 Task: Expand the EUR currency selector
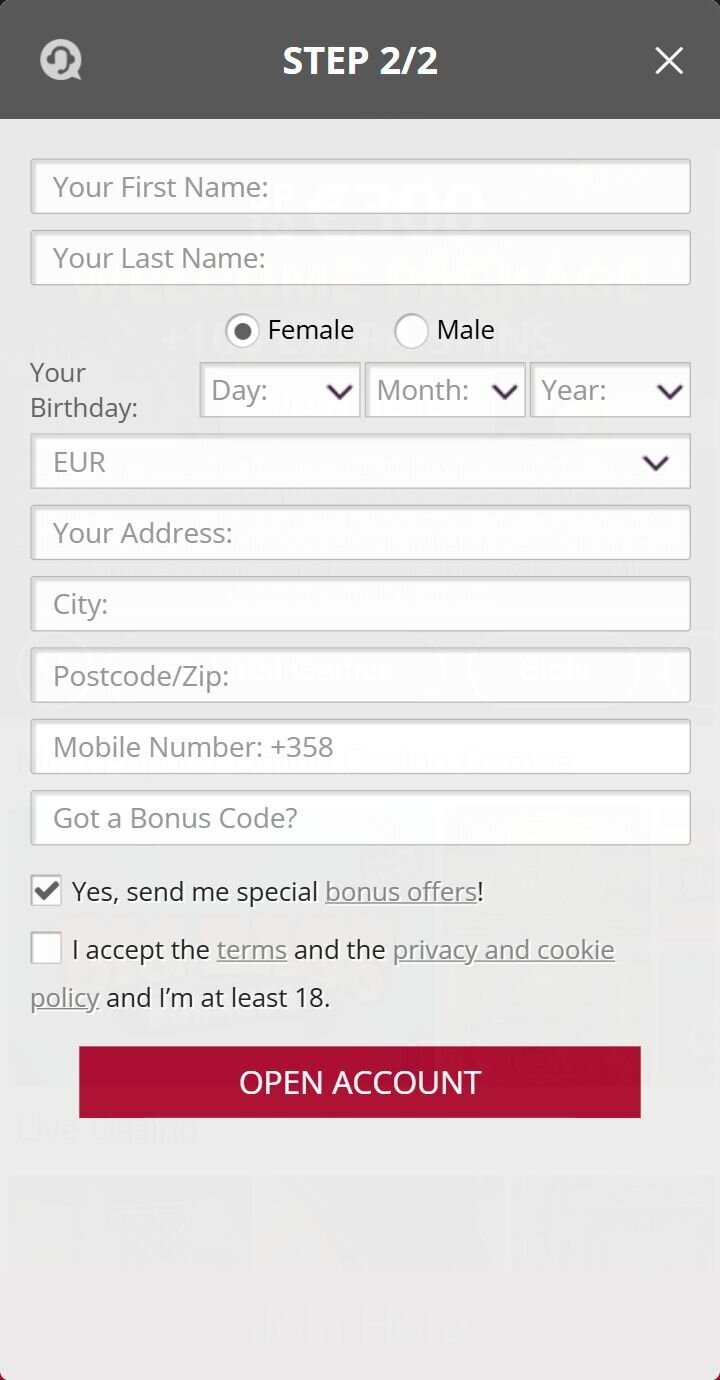point(360,461)
